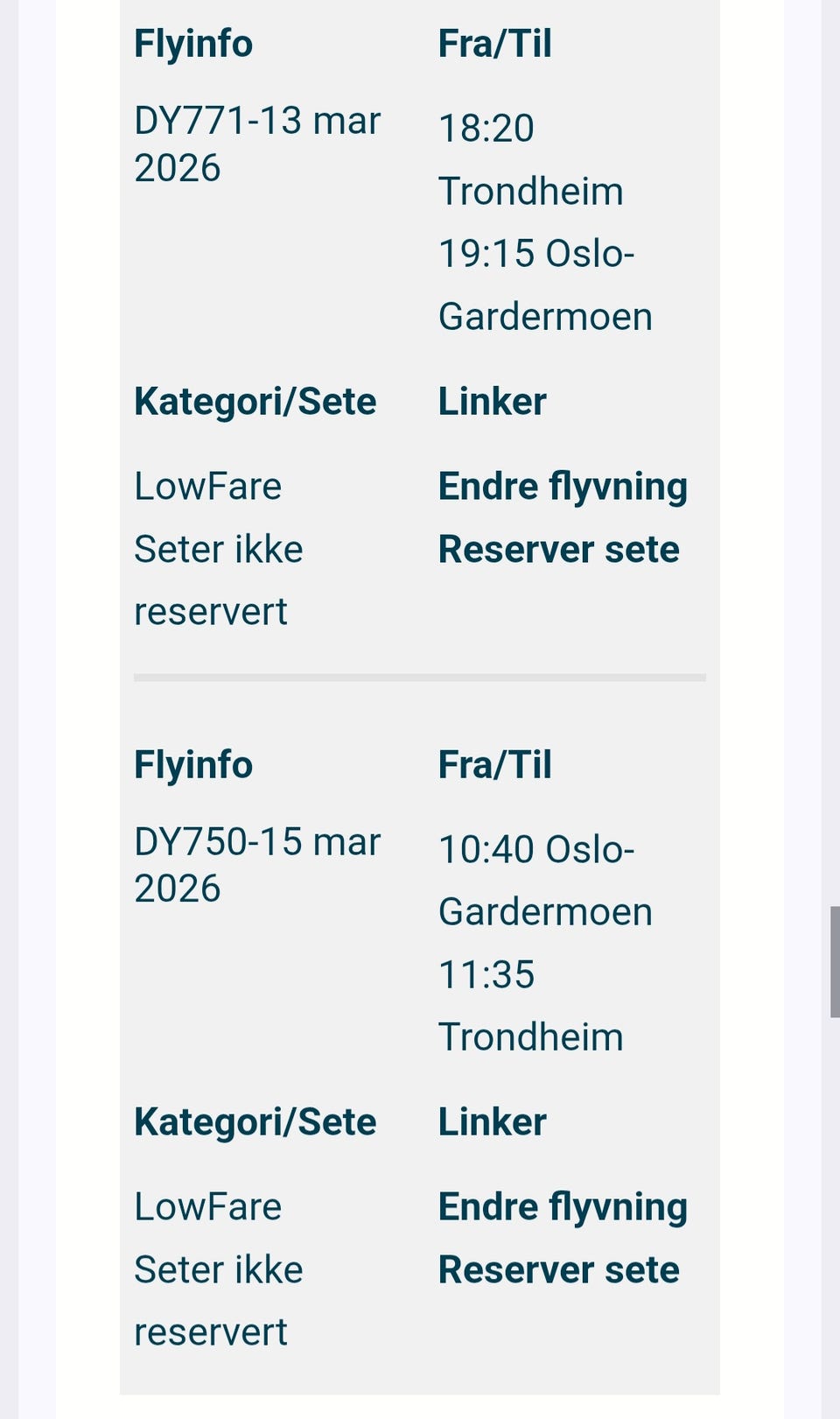Click the second "Flyinfo" header
This screenshot has height=1419, width=840.
click(x=193, y=764)
